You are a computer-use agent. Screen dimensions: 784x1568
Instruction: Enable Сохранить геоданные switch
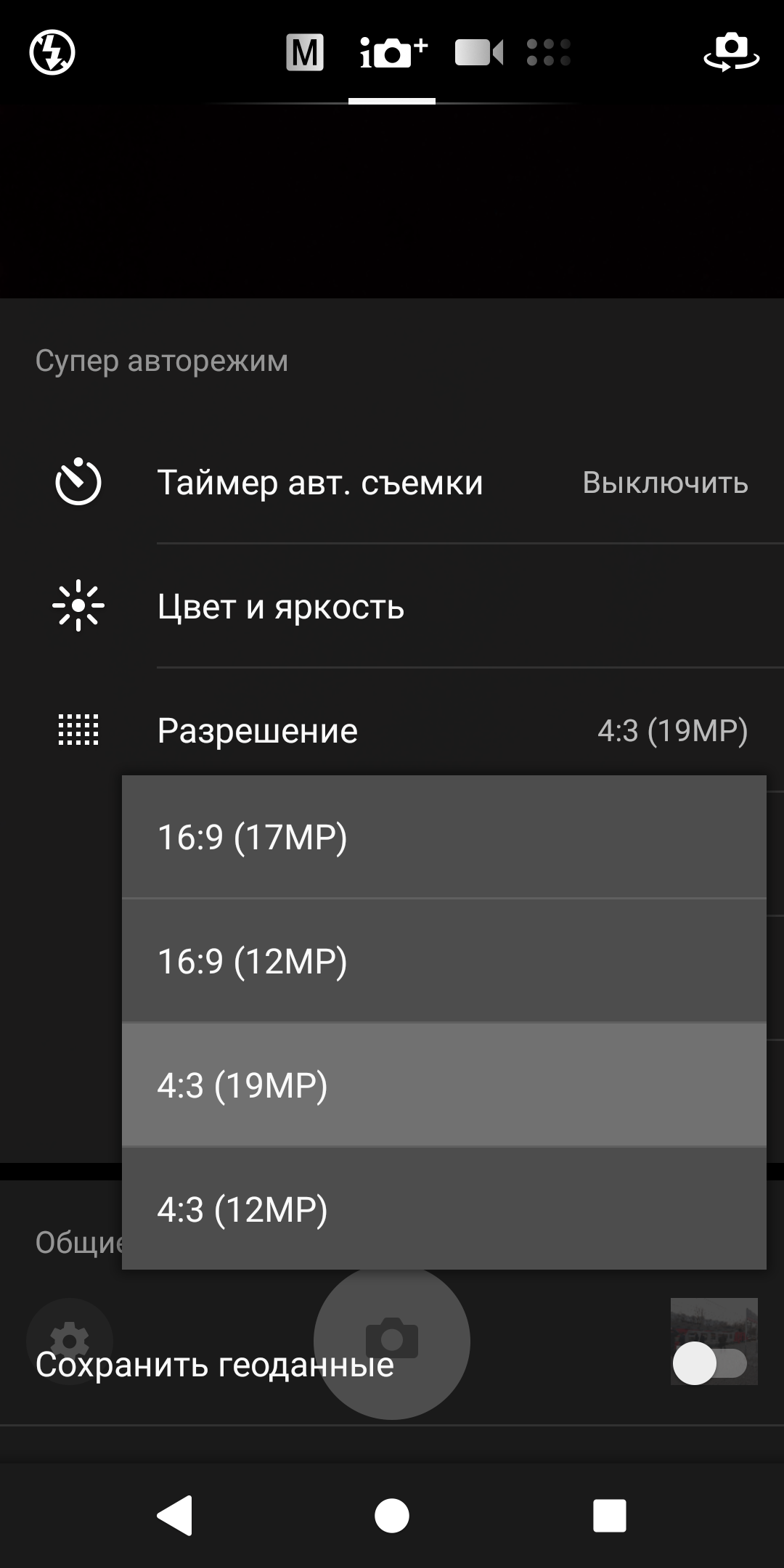(709, 1364)
